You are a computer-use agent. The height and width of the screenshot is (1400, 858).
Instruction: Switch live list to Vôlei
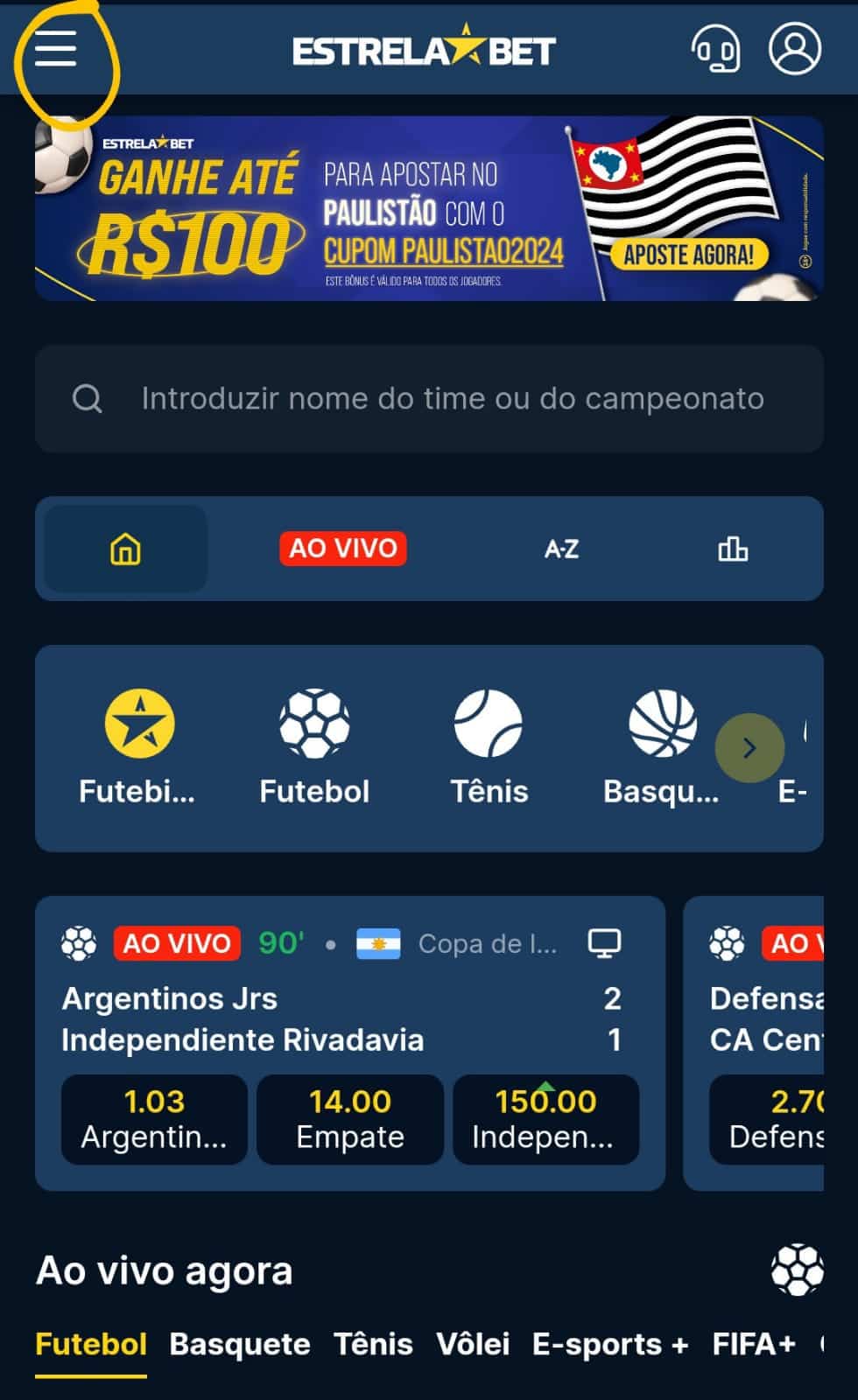click(x=473, y=1344)
